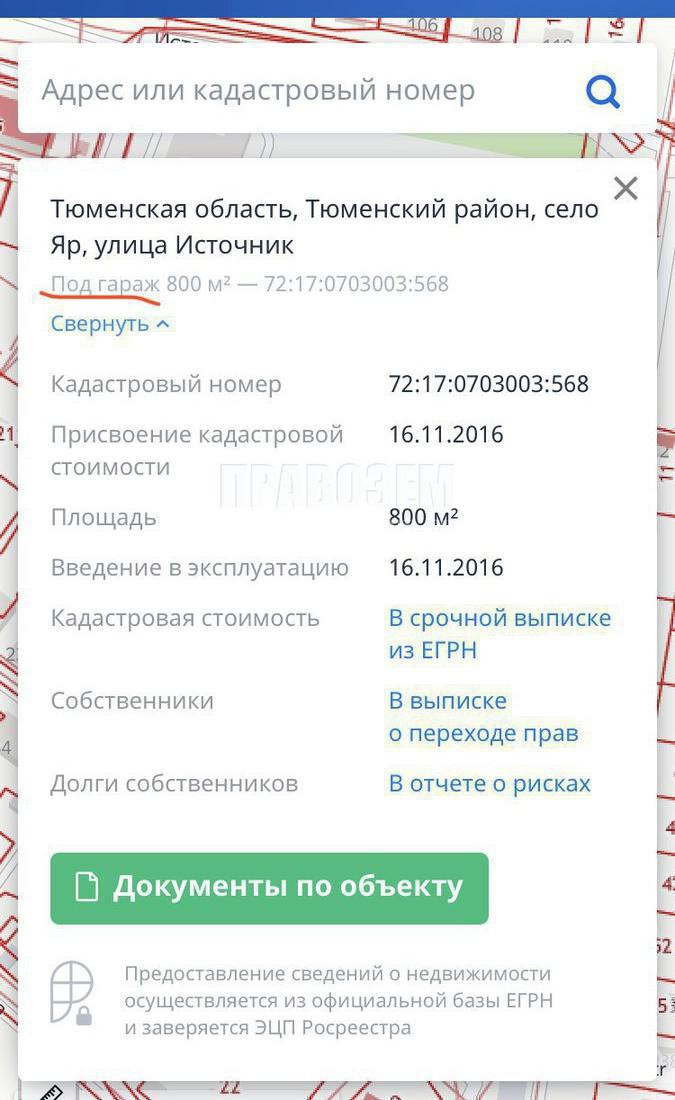Tap the Документы по объекту button
Viewport: 675px width, 1100px height.
269,888
